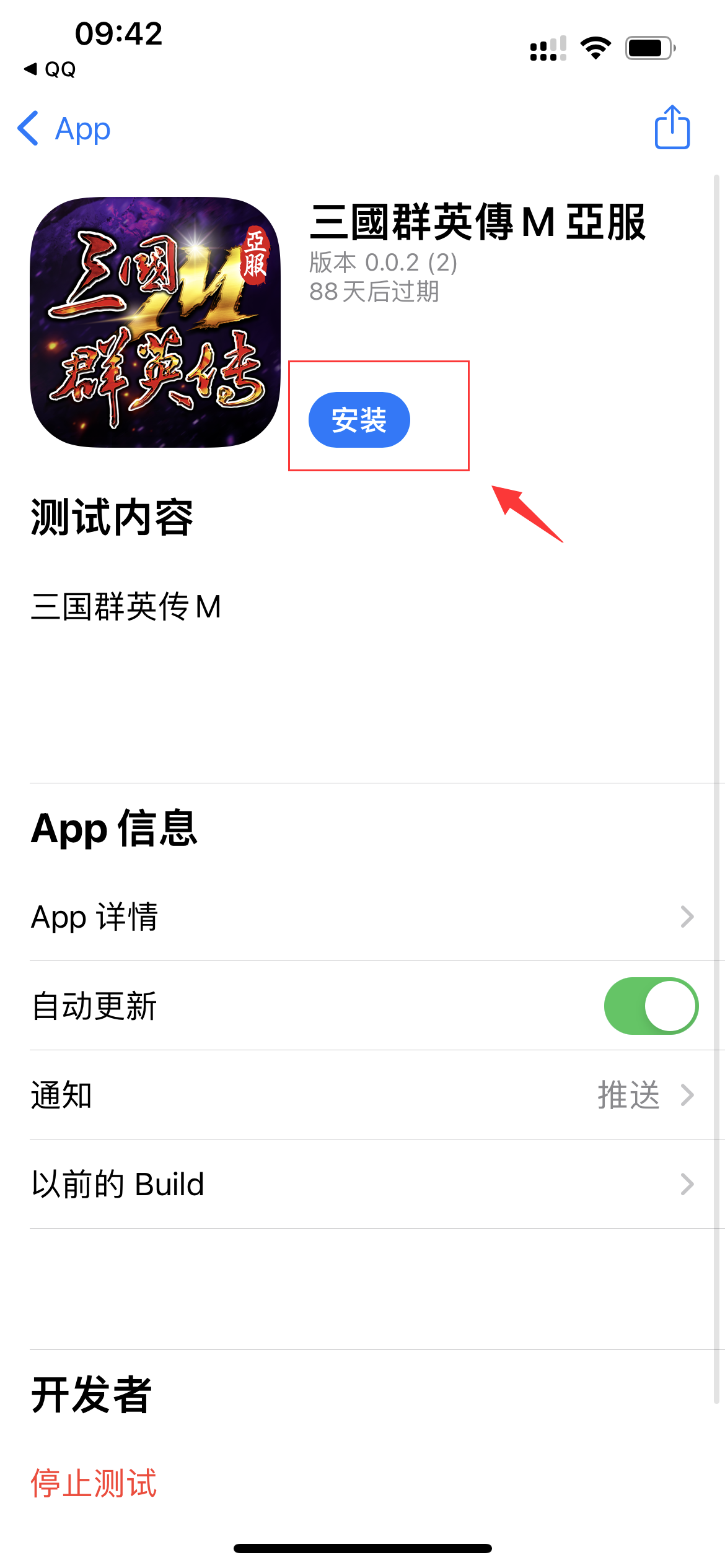Tap the blue 安装 install button

[x=359, y=420]
